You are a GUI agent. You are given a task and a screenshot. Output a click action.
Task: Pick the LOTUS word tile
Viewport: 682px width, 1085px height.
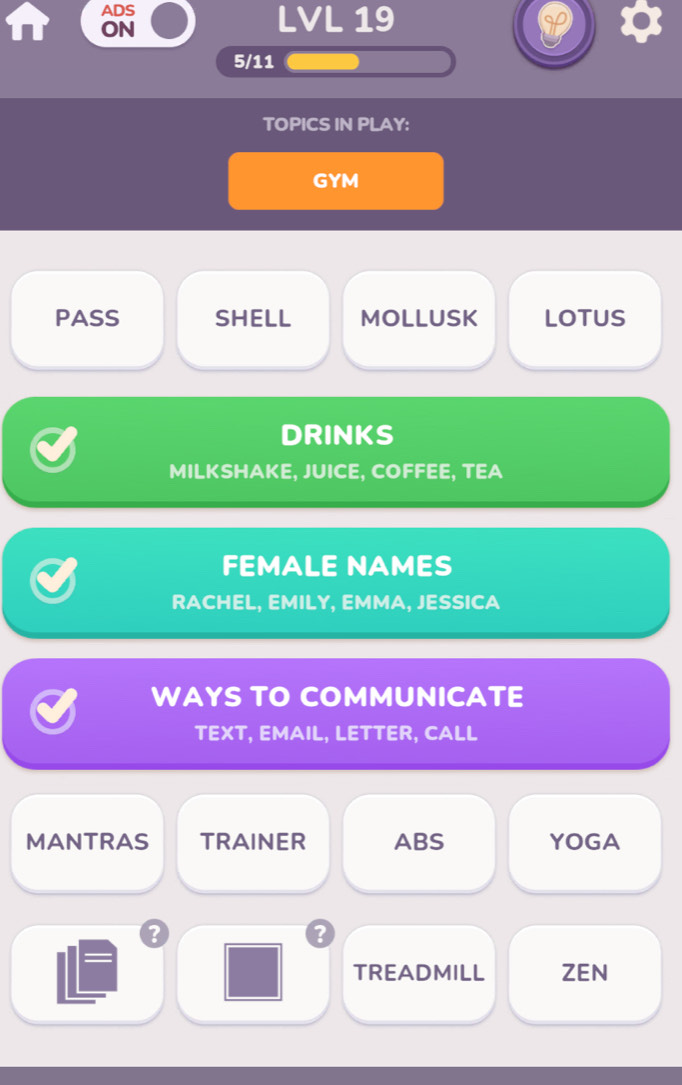[x=585, y=318]
